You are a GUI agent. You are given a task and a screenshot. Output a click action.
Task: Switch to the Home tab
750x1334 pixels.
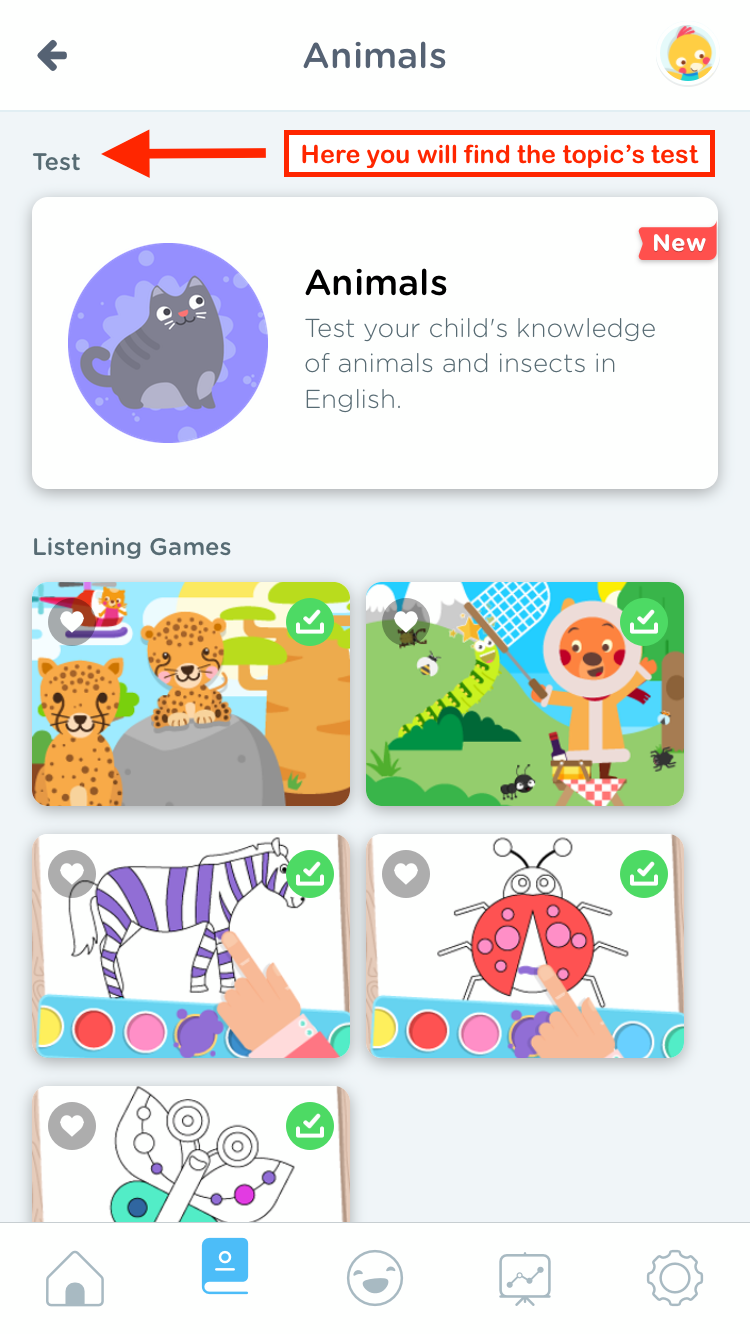click(75, 1278)
